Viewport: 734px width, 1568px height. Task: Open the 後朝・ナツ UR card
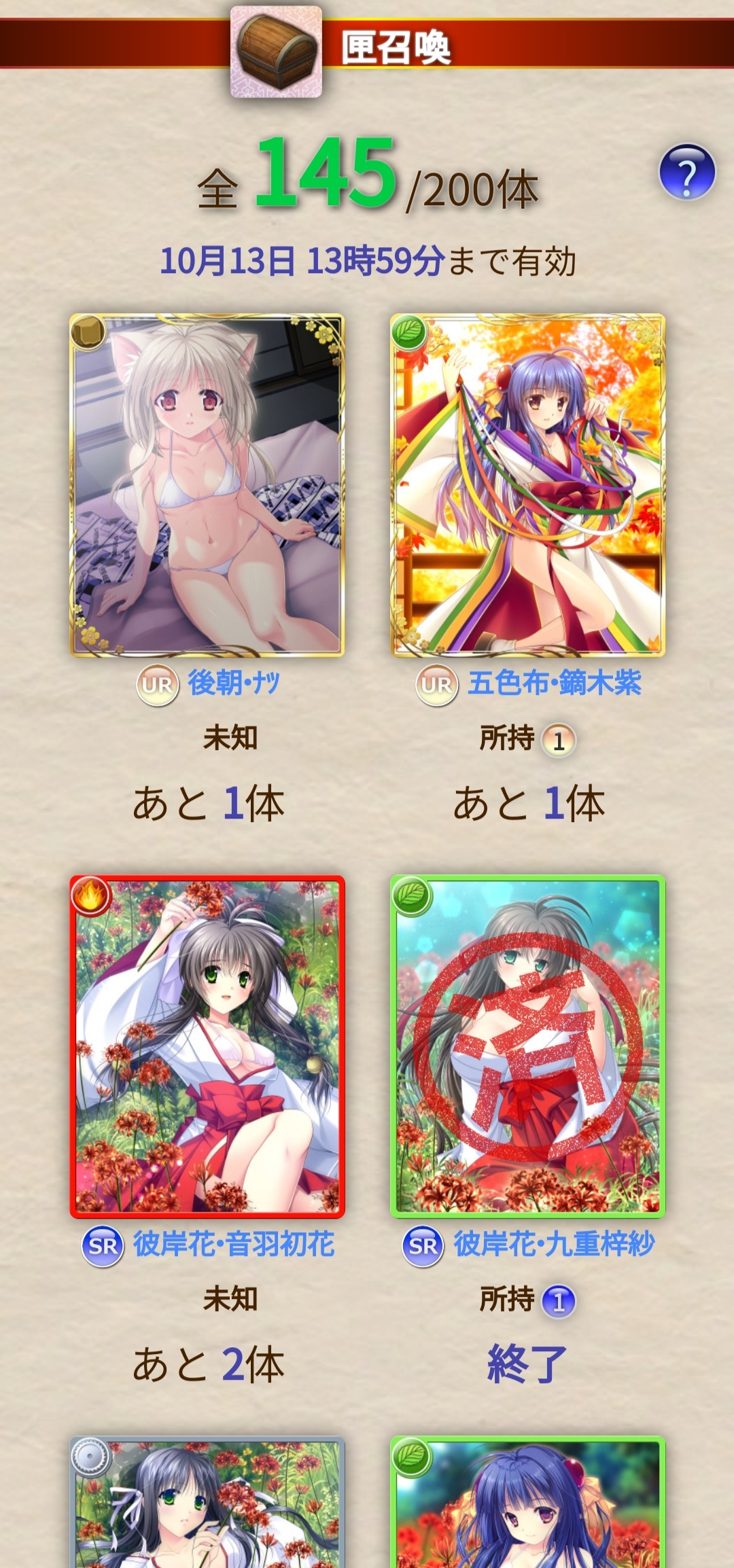tap(207, 485)
